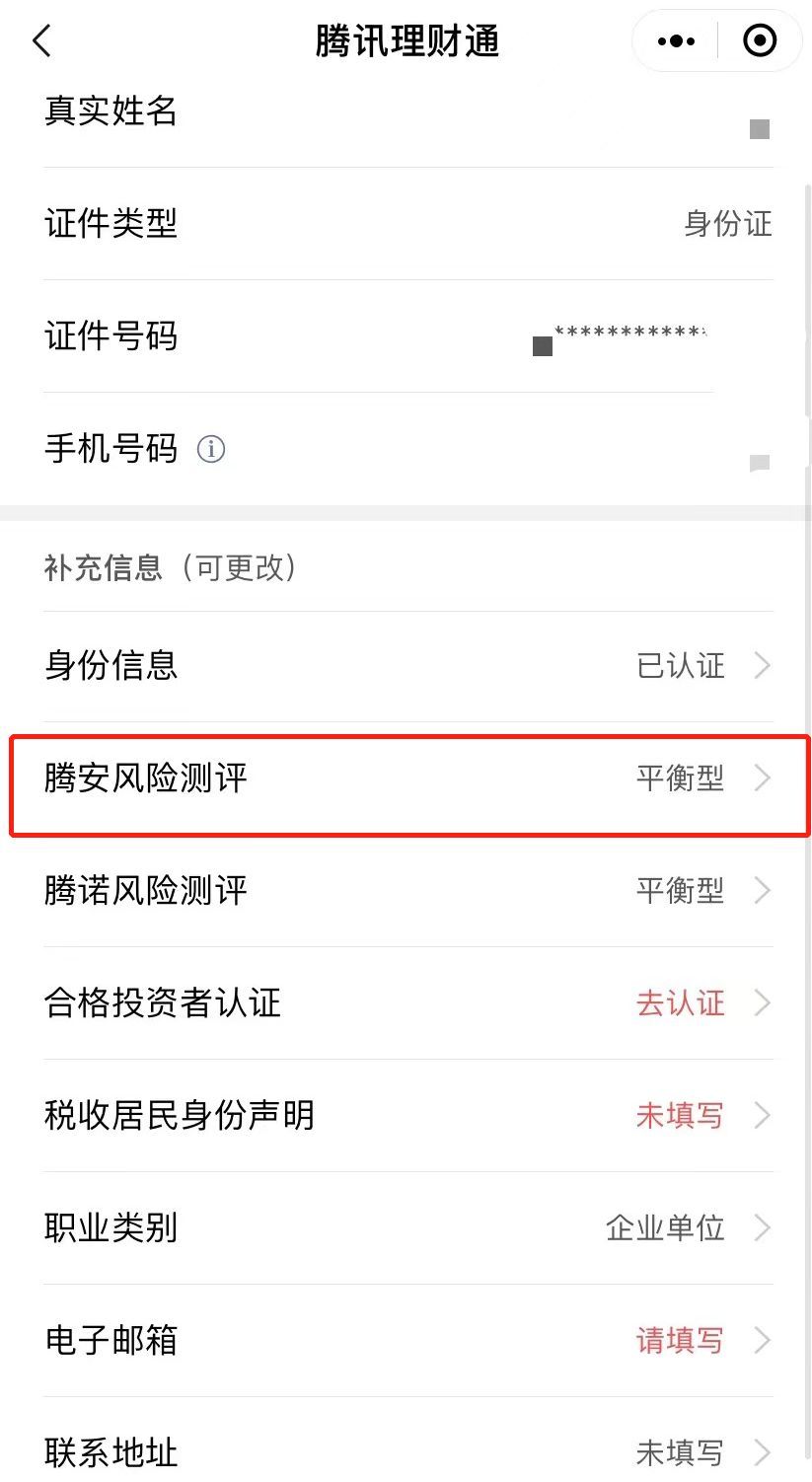Go back using the top-left arrow

(x=41, y=41)
